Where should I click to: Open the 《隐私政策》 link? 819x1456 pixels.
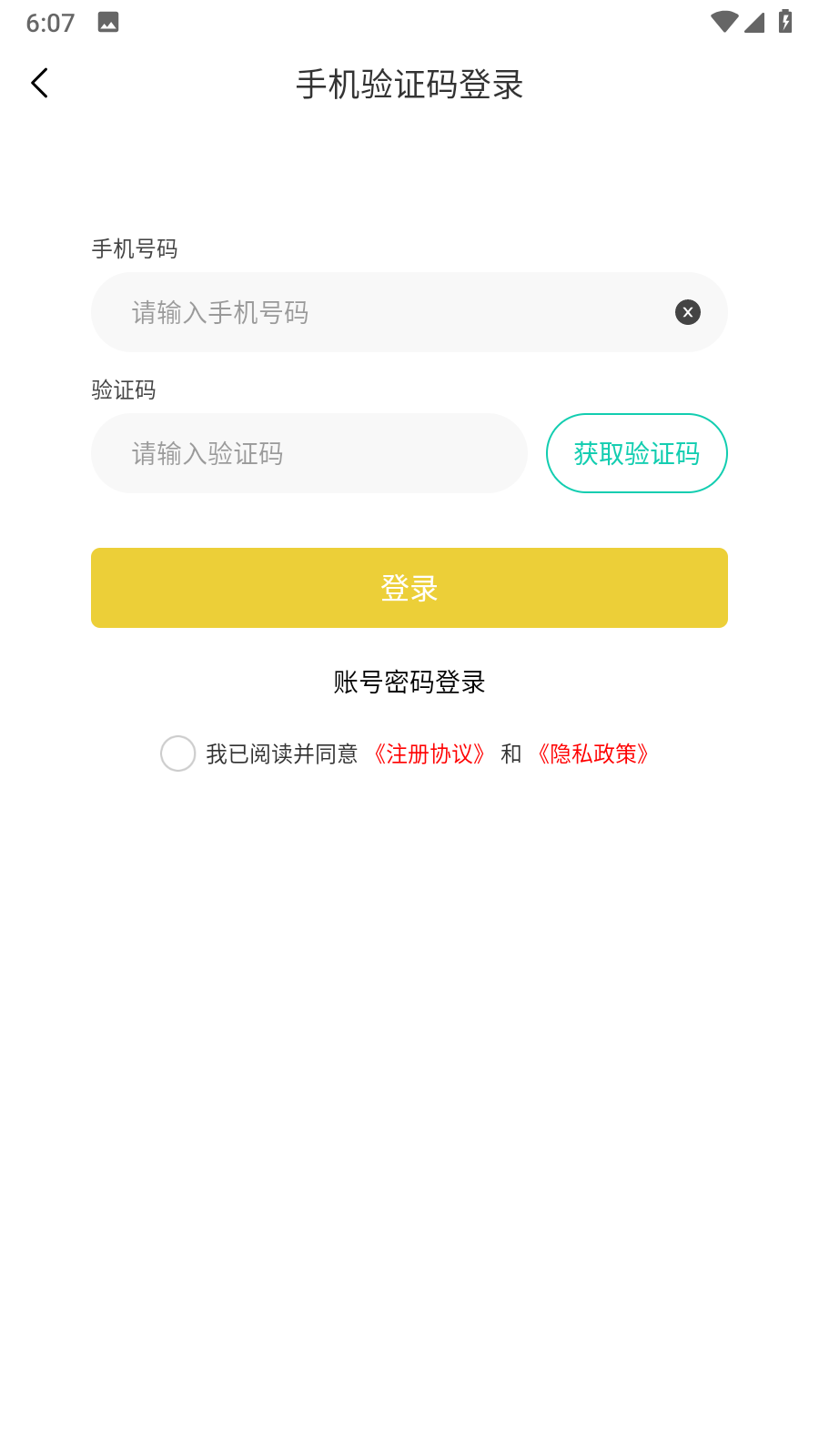[592, 753]
